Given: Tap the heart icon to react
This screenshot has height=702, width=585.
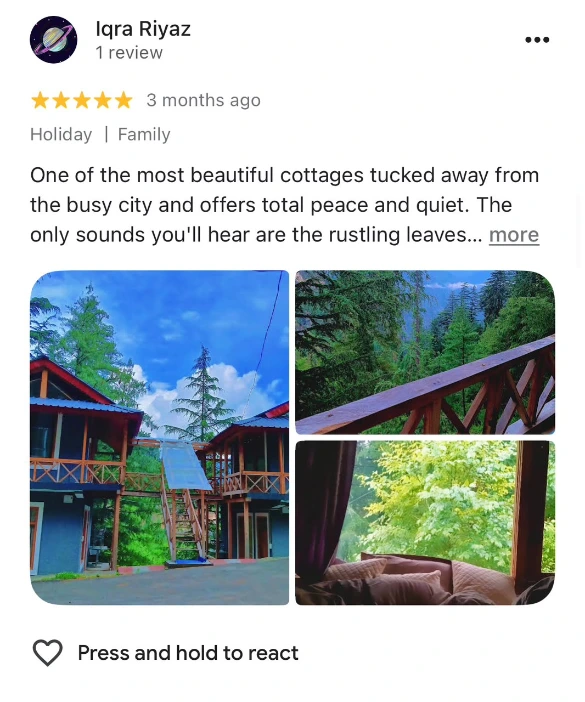Looking at the screenshot, I should pos(47,653).
